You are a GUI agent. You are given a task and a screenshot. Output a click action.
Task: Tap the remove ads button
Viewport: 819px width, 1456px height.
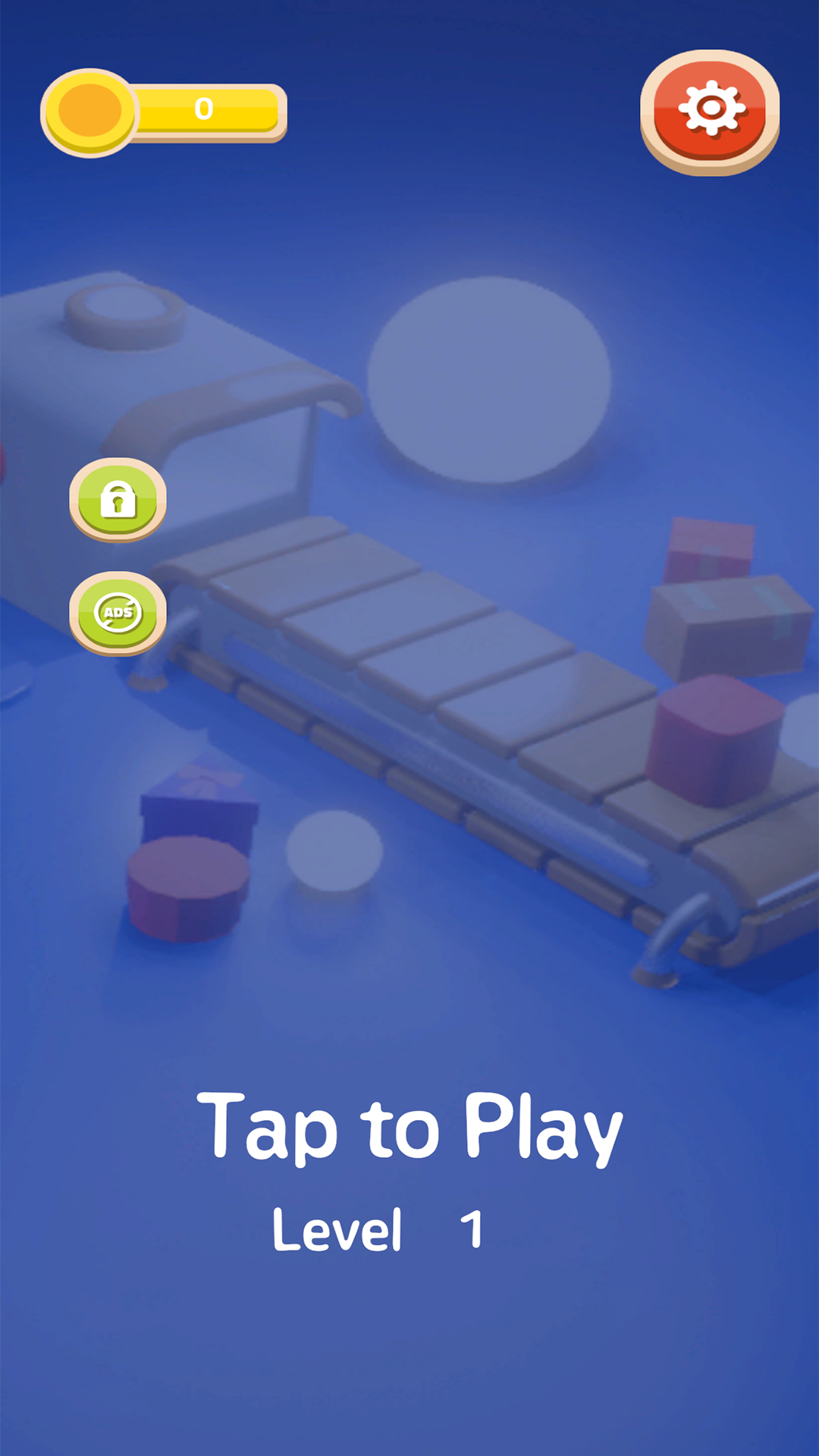pos(118,612)
